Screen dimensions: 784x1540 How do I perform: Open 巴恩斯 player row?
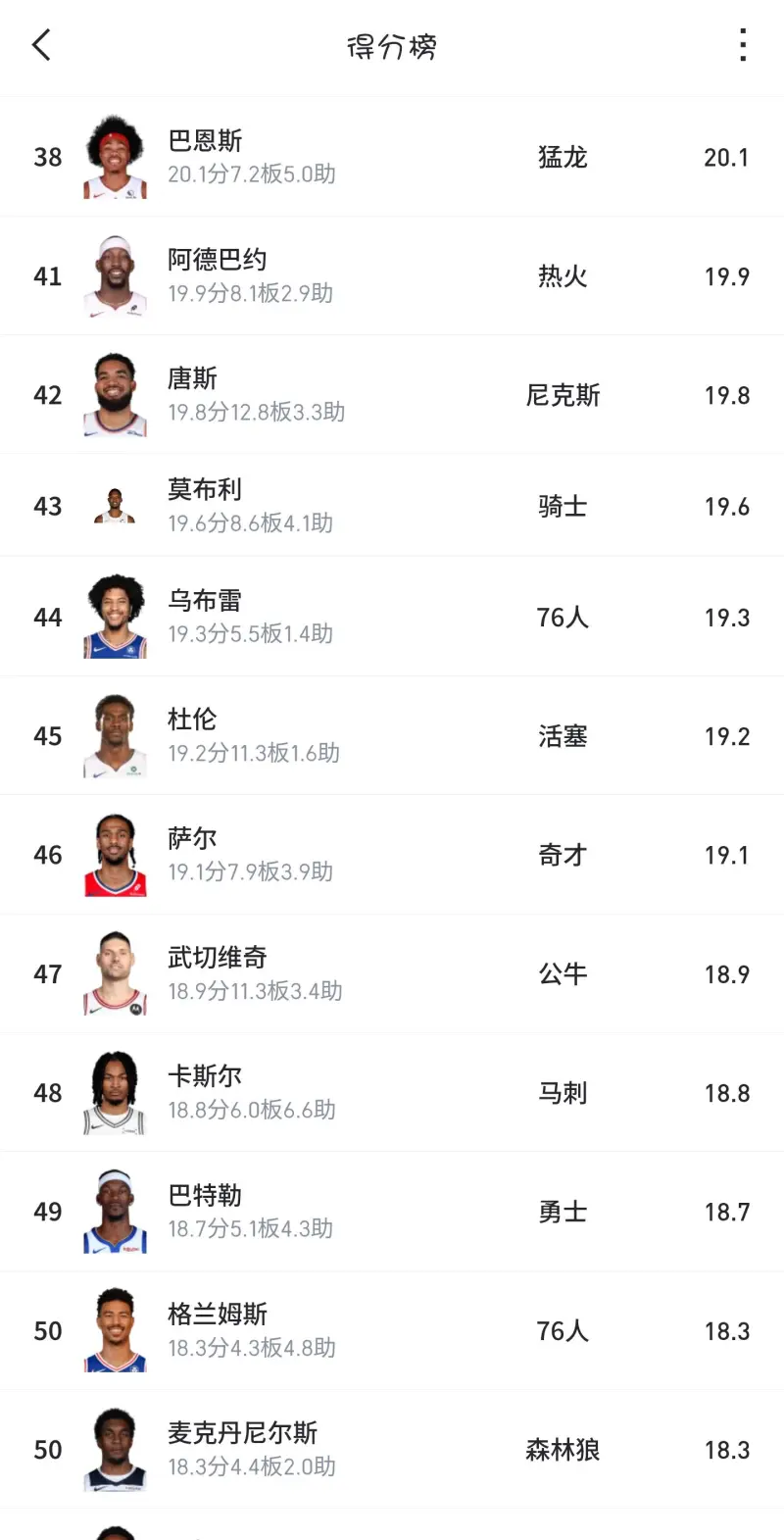pos(392,157)
